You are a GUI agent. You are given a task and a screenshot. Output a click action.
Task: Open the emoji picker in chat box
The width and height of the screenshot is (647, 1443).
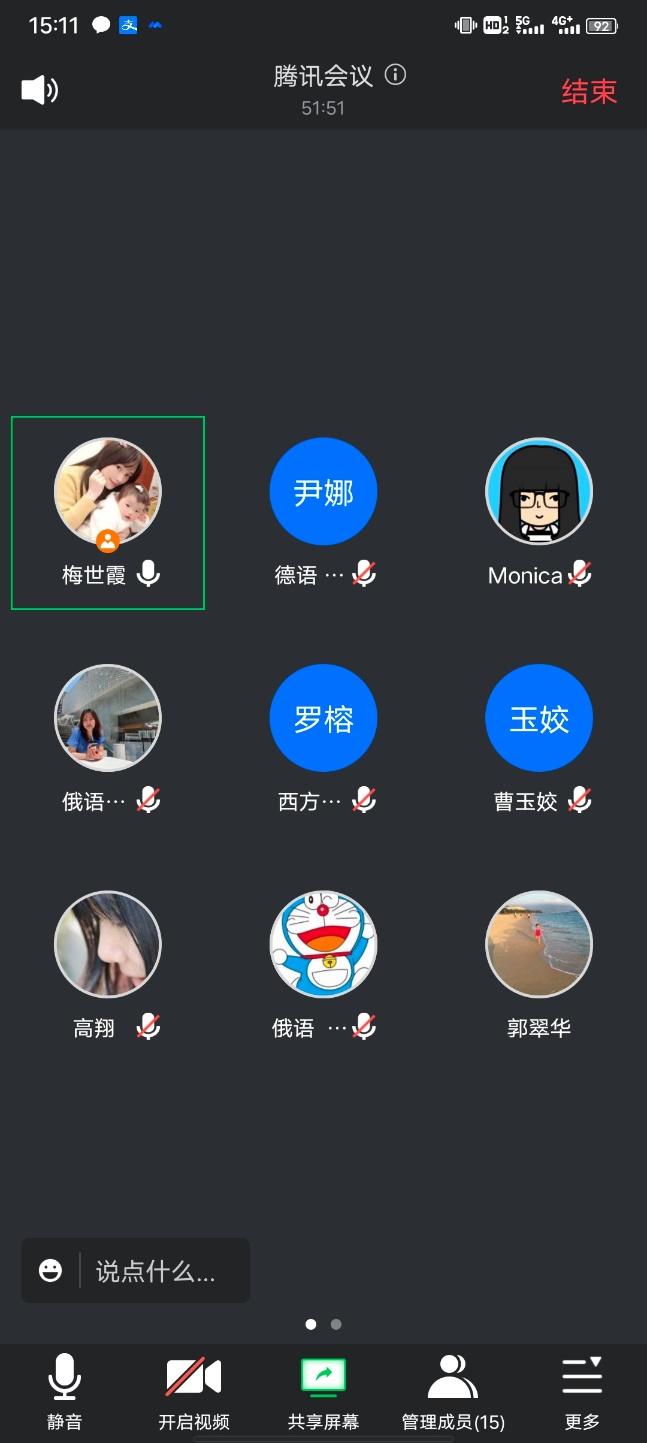click(x=50, y=1270)
